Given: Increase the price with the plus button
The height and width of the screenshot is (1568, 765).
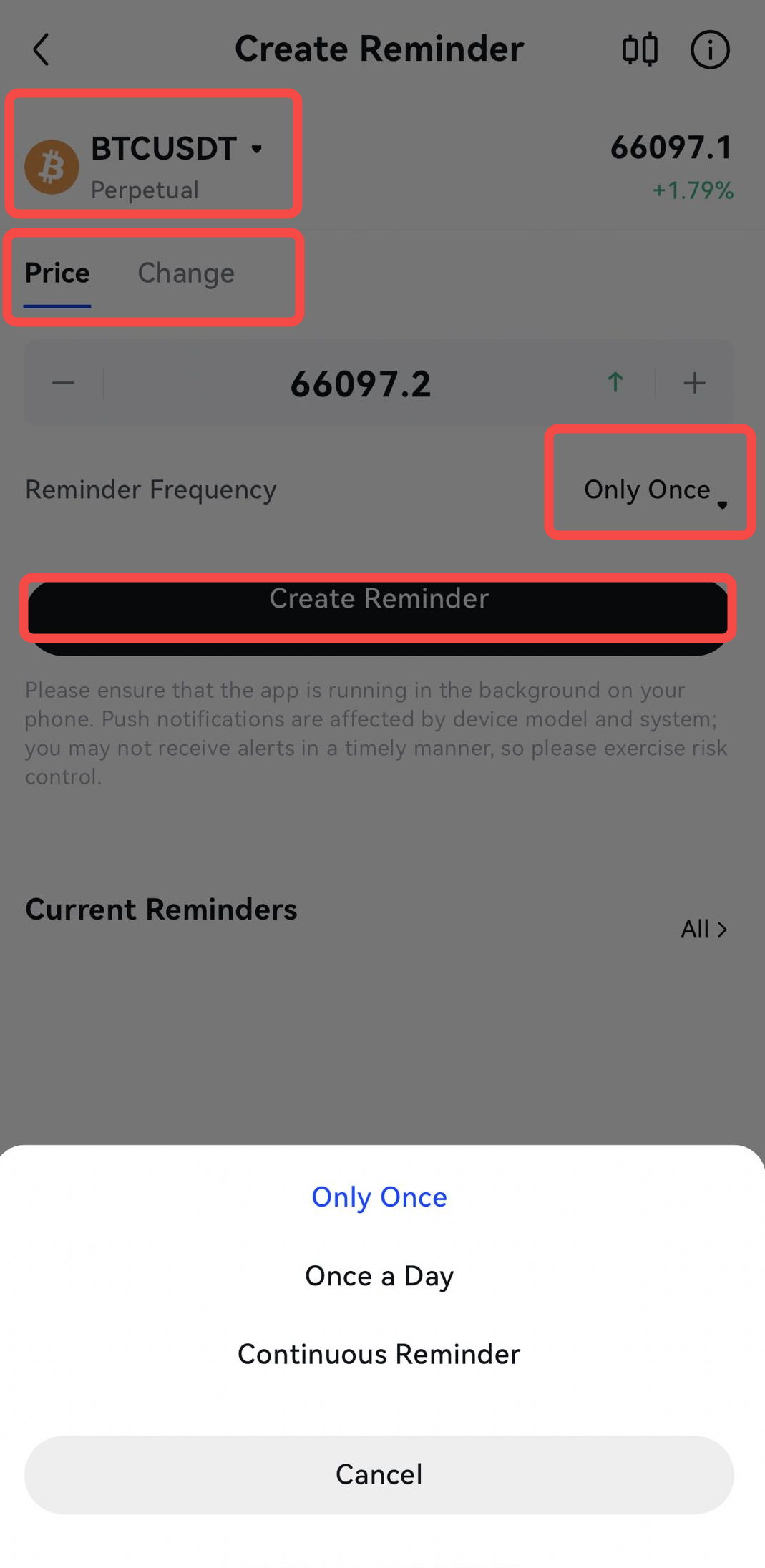Looking at the screenshot, I should click(x=694, y=383).
